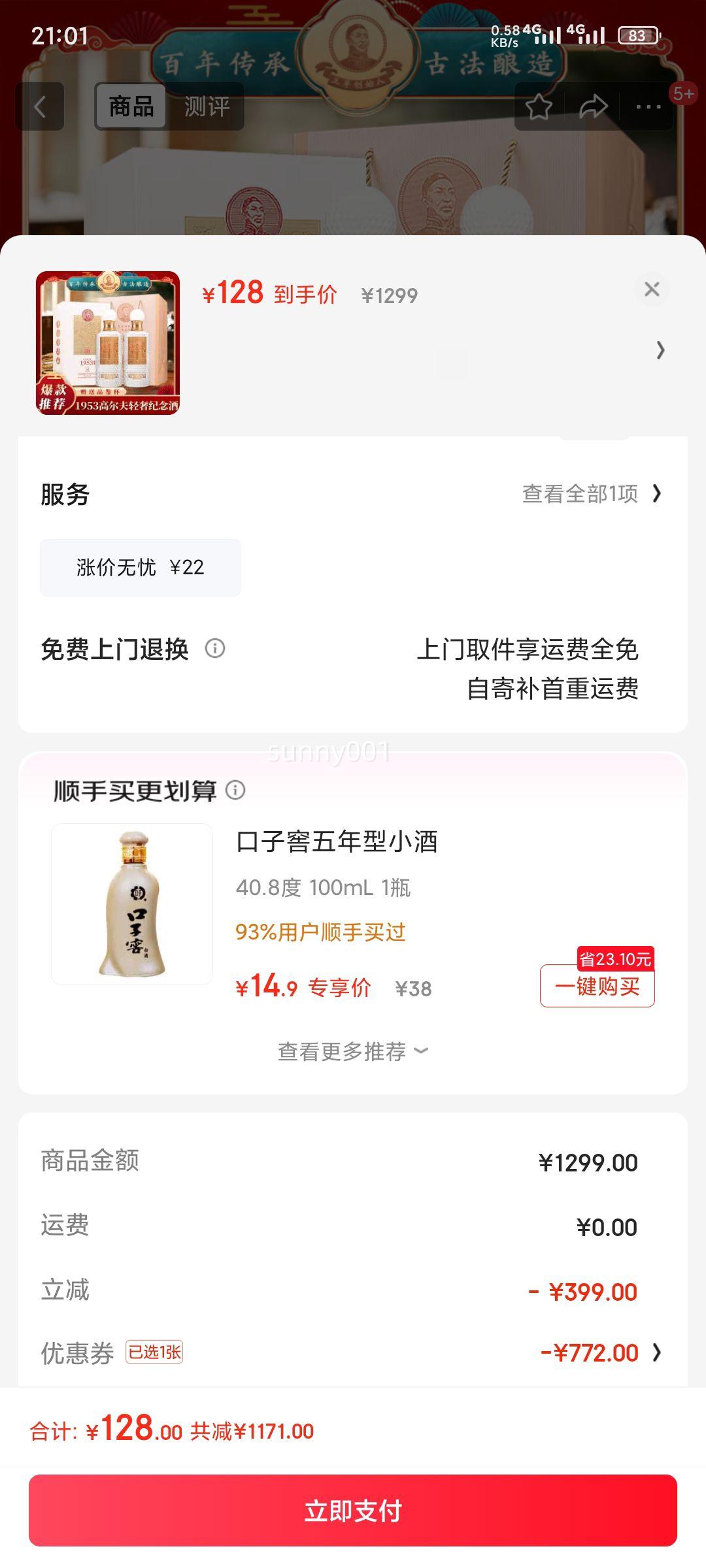Tap 立即支付 to pay now
The image size is (706, 1568).
[x=353, y=1511]
